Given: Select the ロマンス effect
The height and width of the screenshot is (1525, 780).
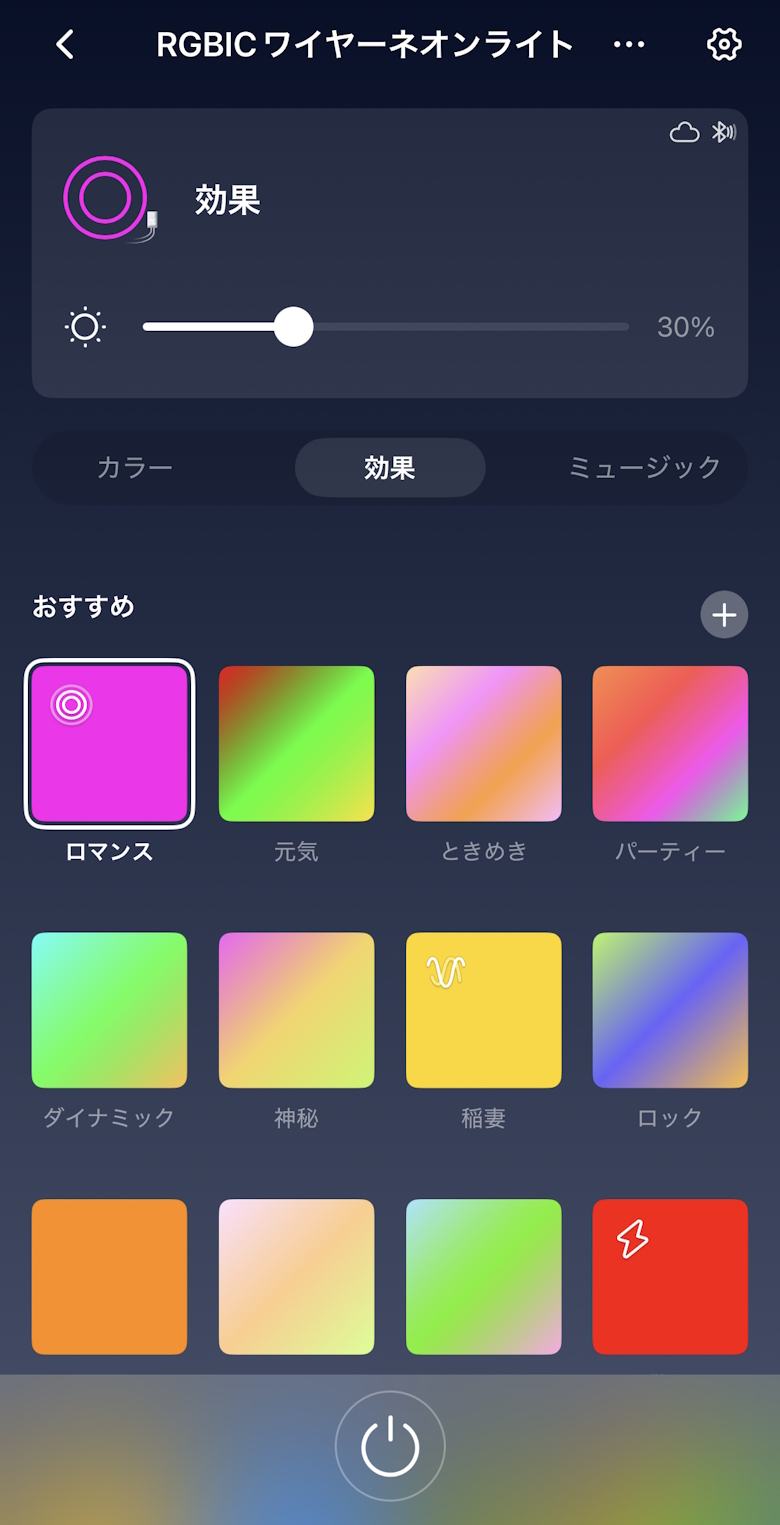Looking at the screenshot, I should pos(109,744).
